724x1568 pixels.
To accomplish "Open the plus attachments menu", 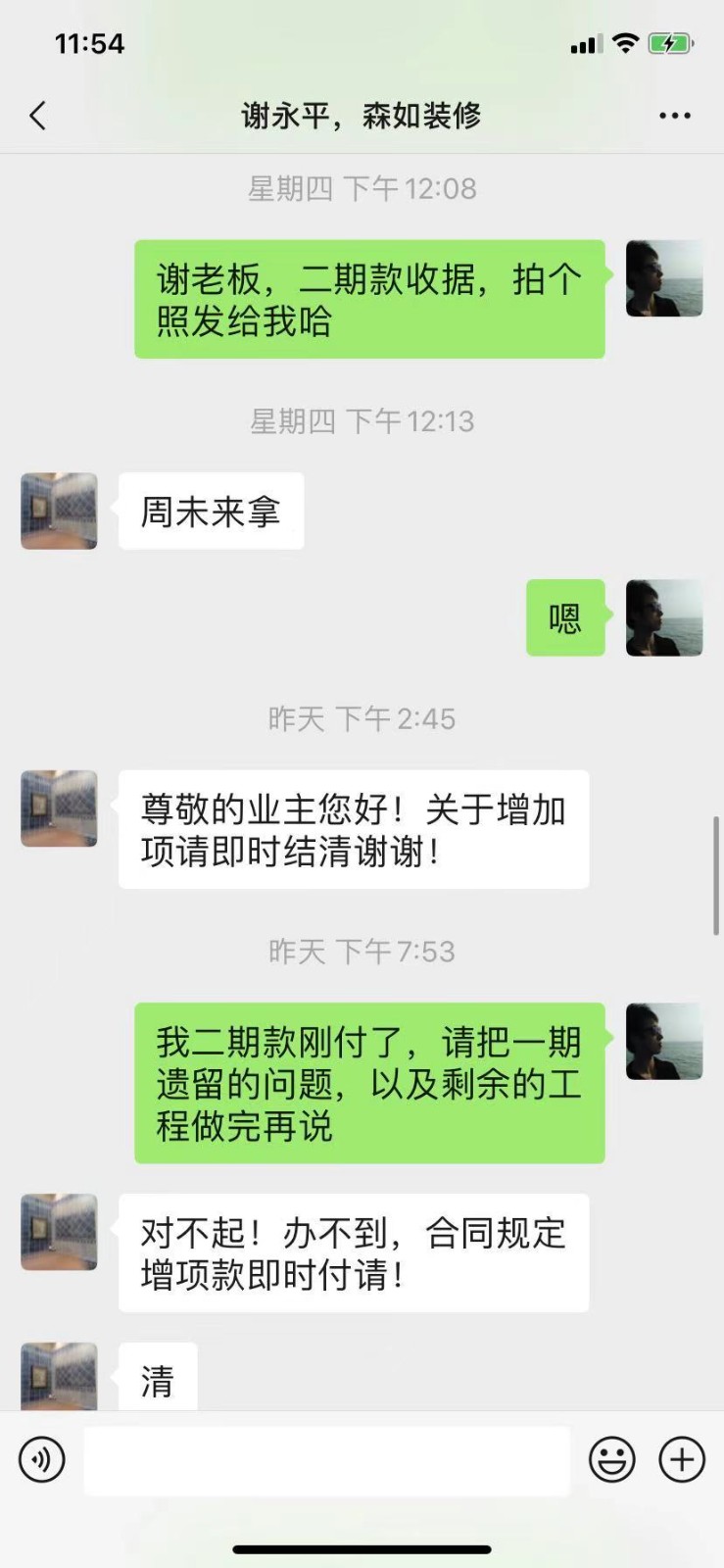I will (x=682, y=1460).
